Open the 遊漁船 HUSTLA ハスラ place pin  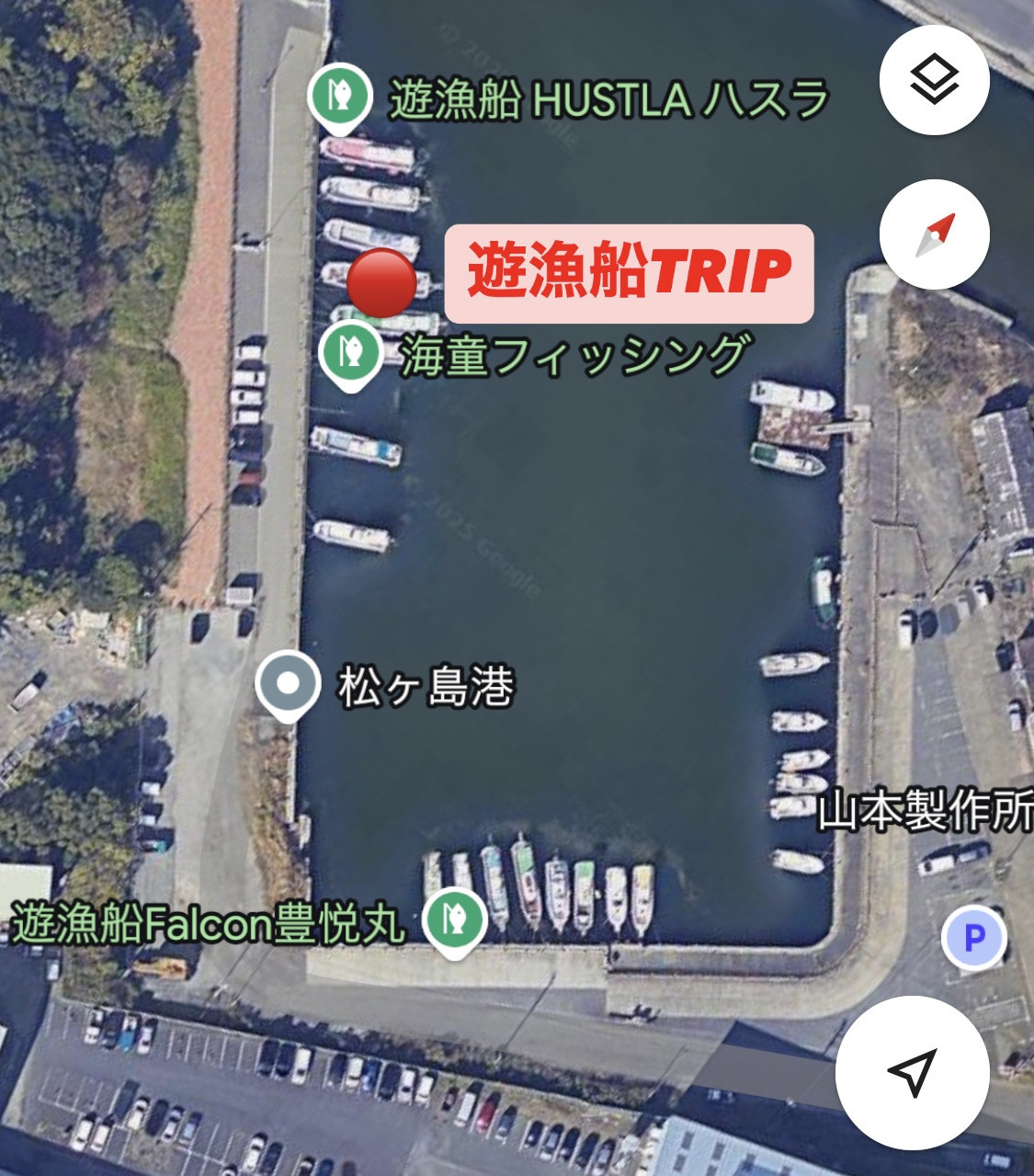339,95
